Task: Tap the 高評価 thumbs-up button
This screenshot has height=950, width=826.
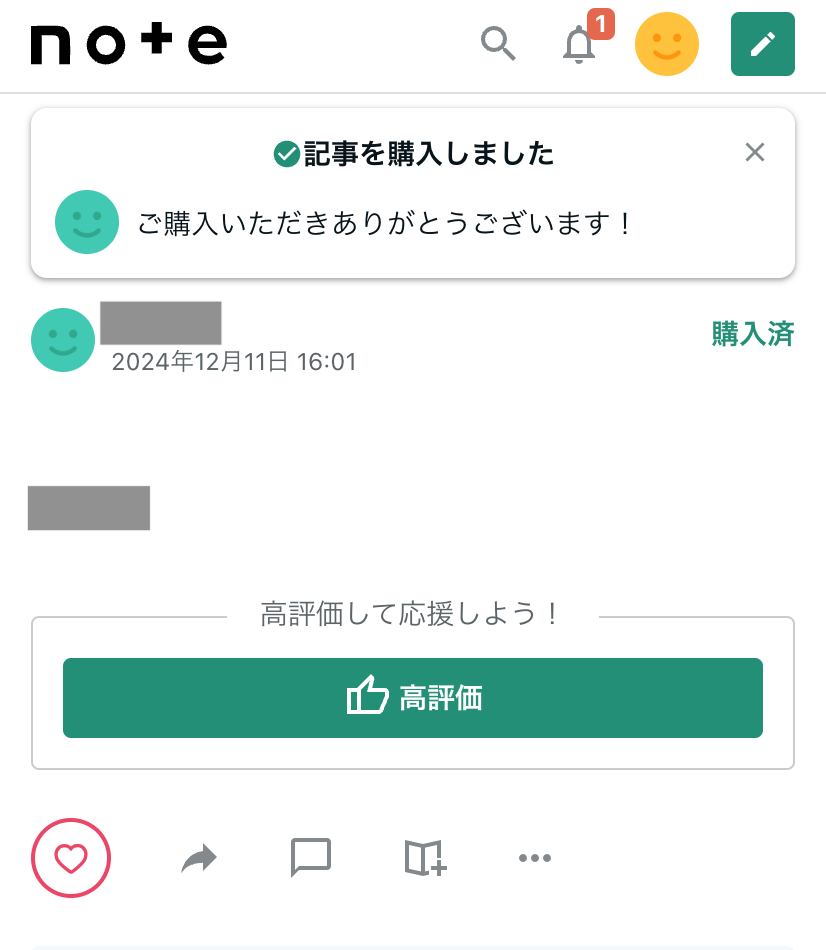Action: [412, 698]
